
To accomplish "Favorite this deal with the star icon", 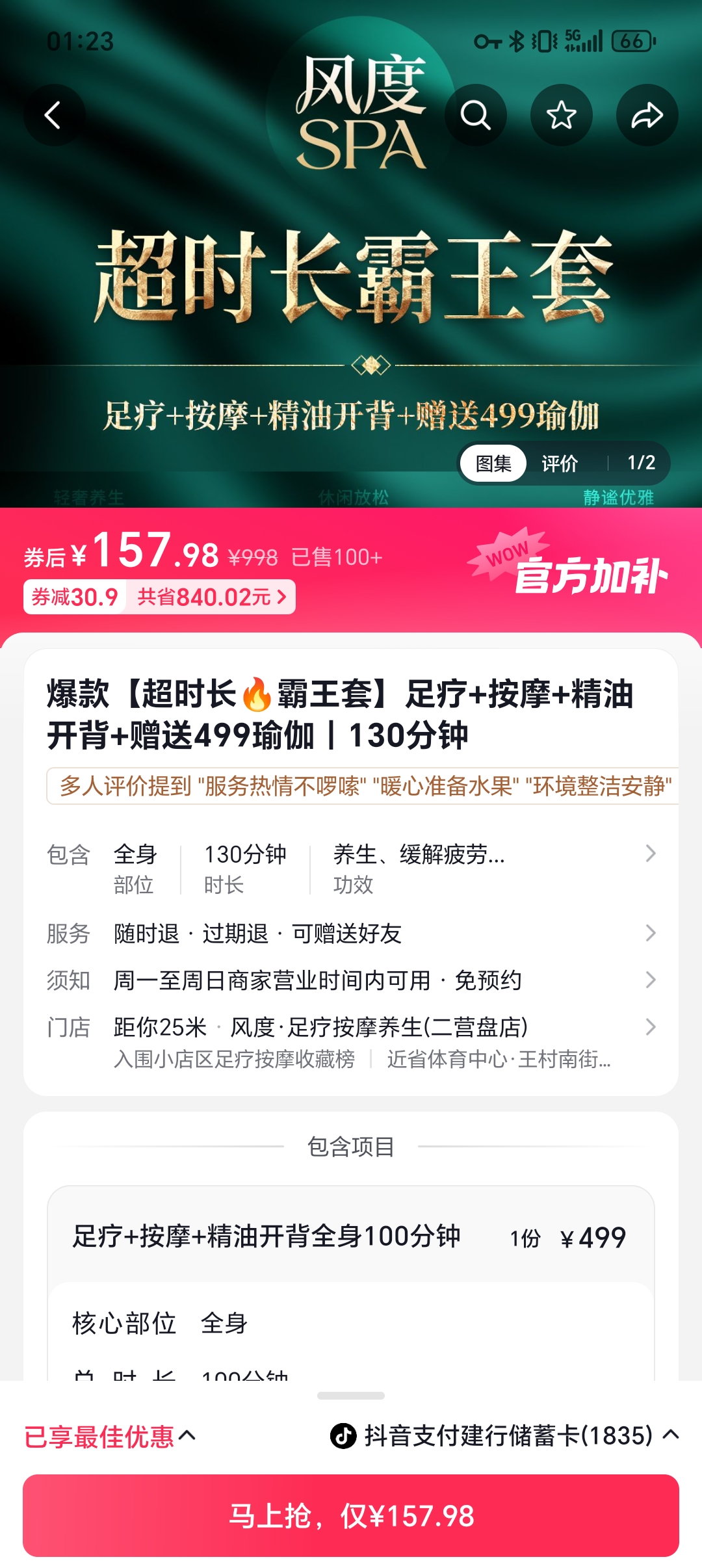I will pos(561,116).
